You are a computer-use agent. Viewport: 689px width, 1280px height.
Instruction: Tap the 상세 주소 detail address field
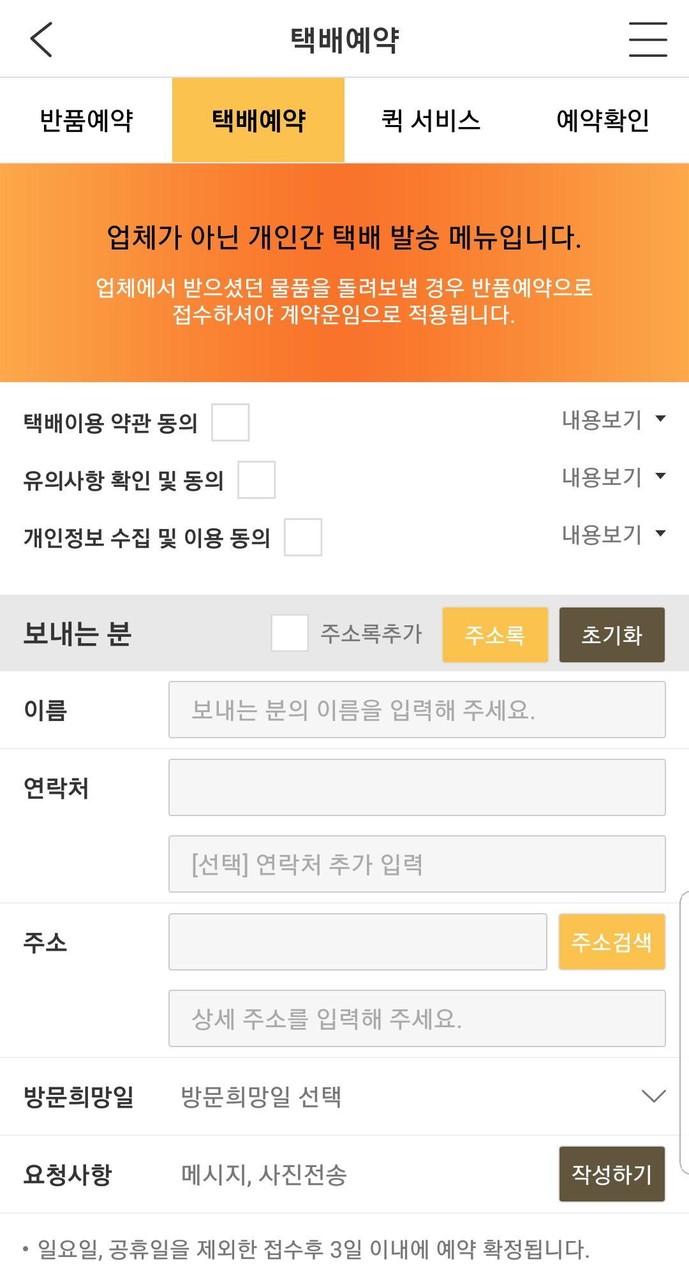point(416,1019)
